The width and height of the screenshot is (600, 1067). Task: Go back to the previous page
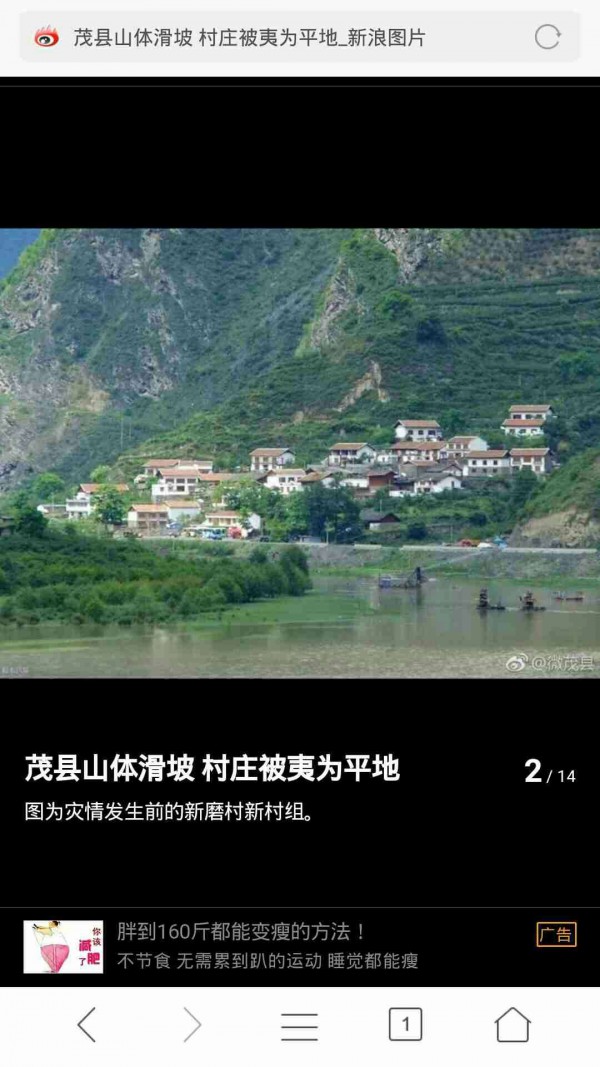point(87,1025)
